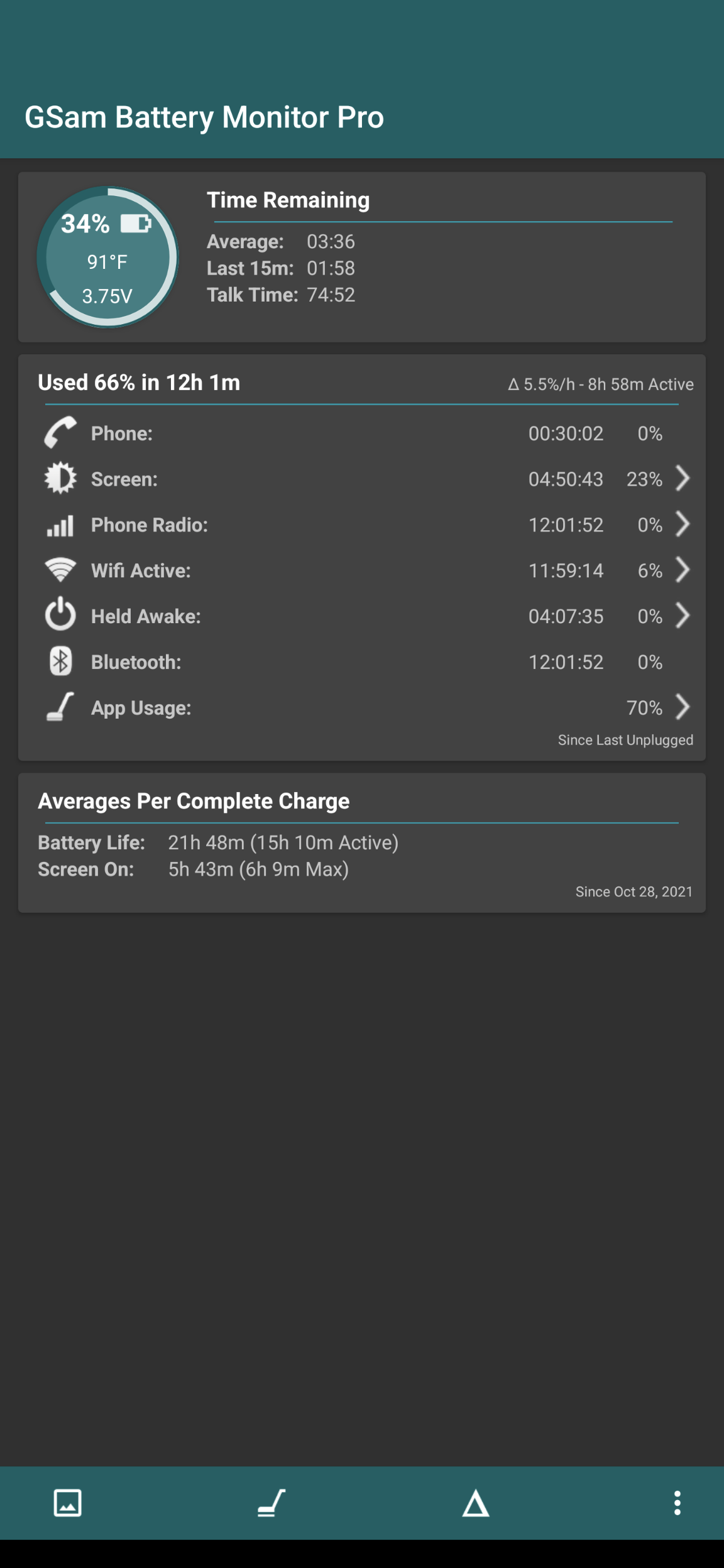Image resolution: width=724 pixels, height=1568 pixels.
Task: Tap the chart image icon in bottom bar
Action: click(x=68, y=1503)
